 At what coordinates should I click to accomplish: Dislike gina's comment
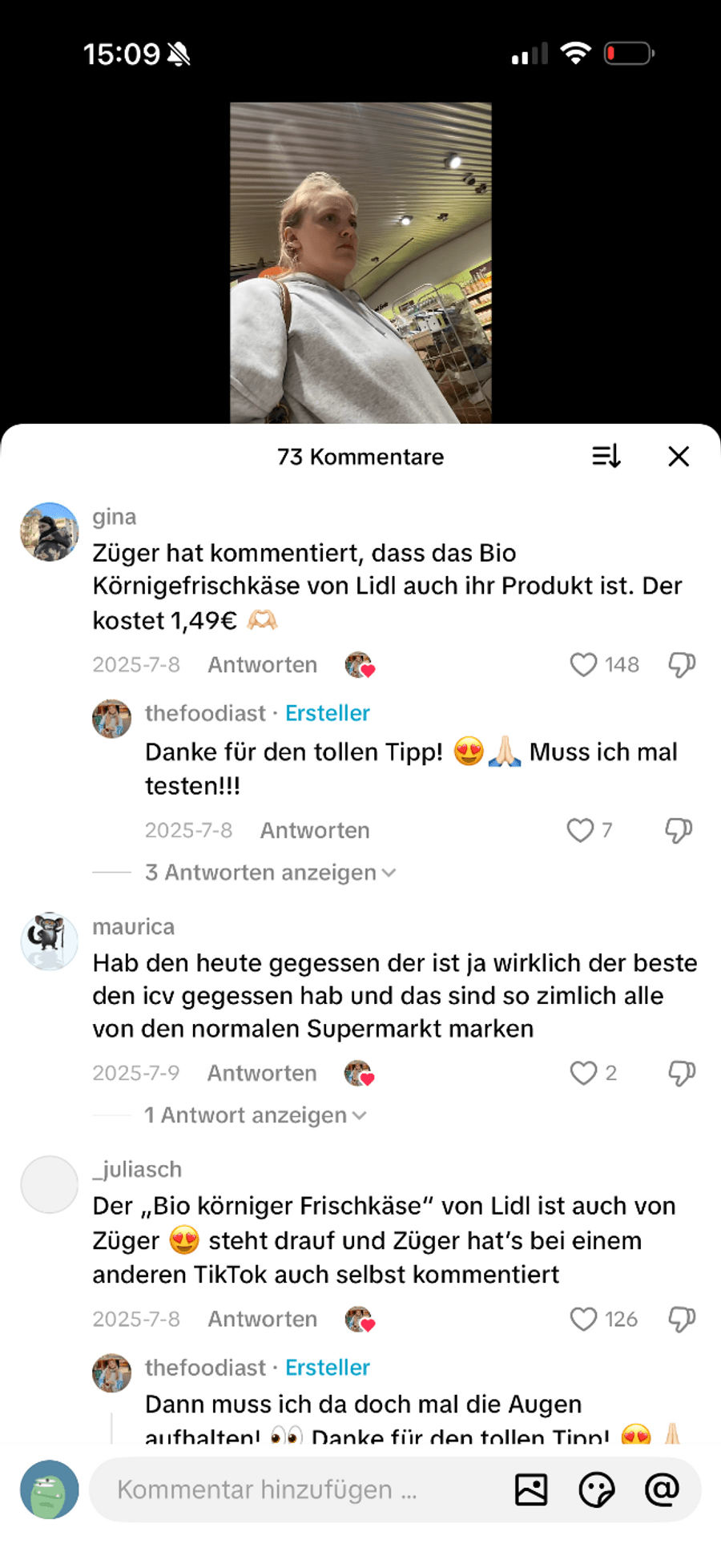[x=682, y=665]
